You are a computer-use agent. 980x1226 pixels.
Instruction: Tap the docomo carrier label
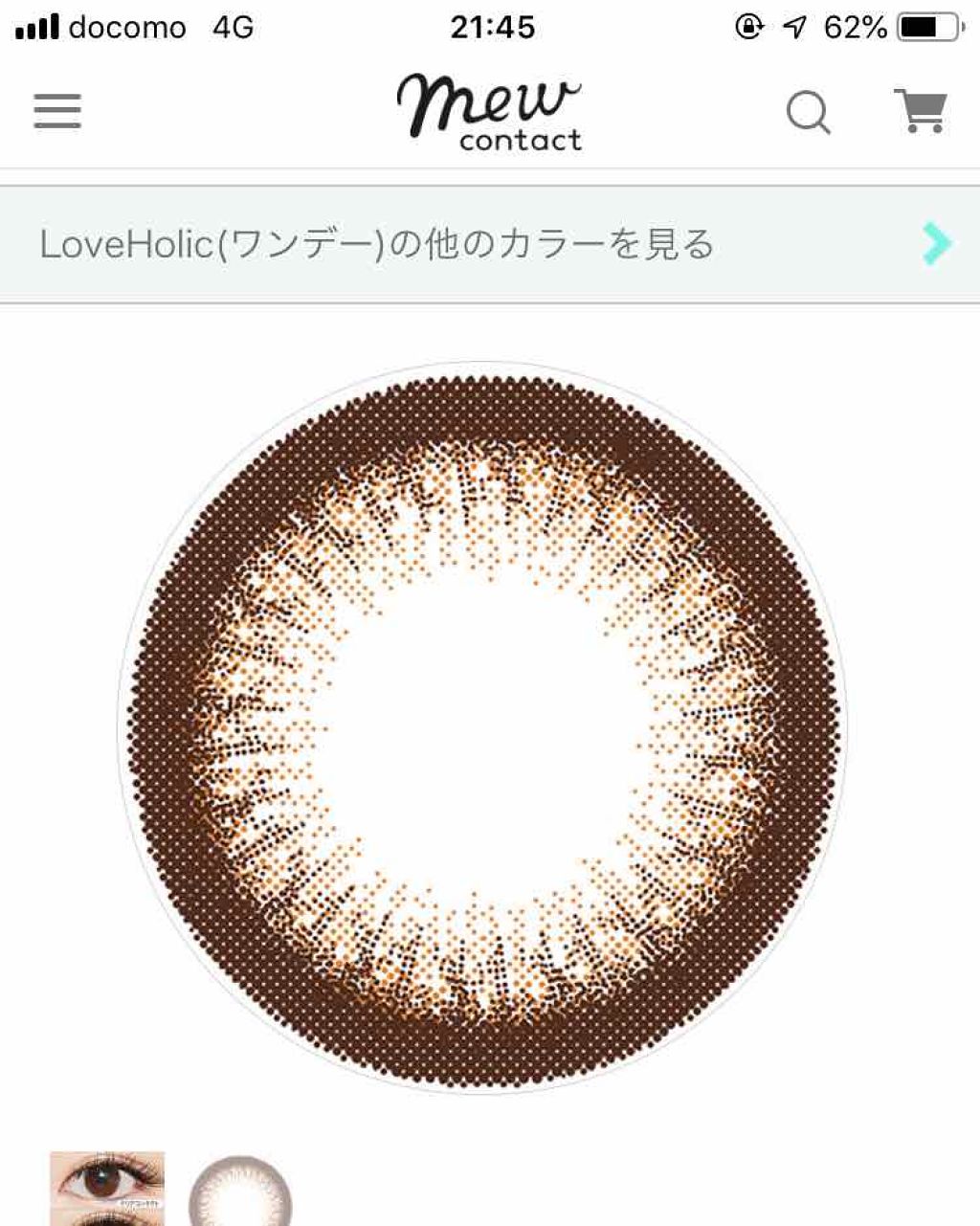[x=124, y=27]
